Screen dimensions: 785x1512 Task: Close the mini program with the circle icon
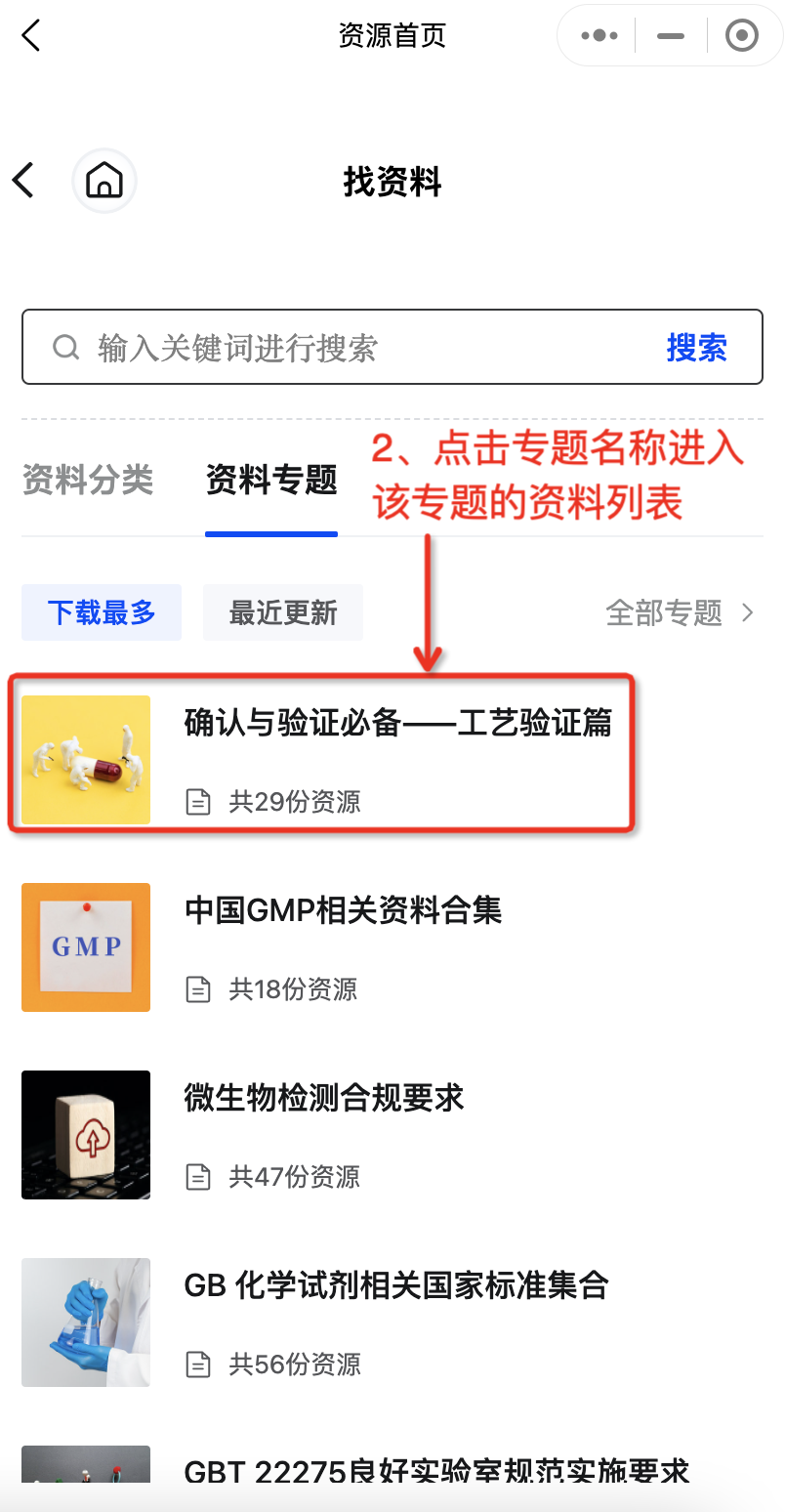pos(742,36)
